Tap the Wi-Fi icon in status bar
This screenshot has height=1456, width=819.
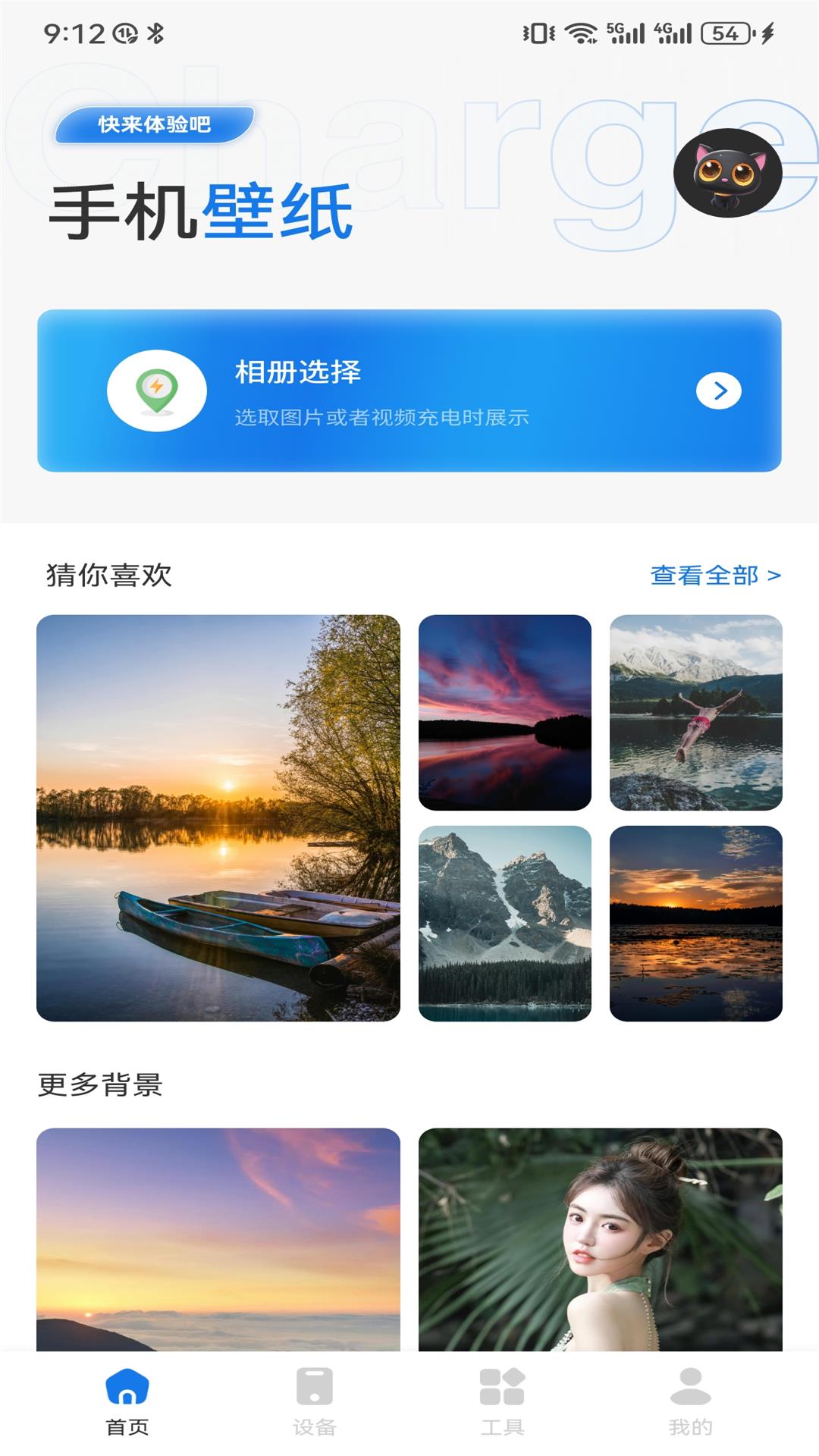[579, 32]
